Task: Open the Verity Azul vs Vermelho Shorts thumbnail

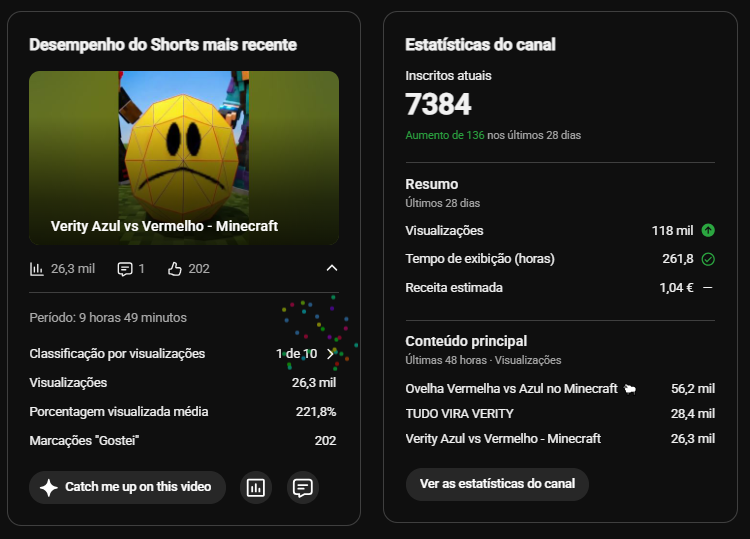Action: (x=184, y=158)
